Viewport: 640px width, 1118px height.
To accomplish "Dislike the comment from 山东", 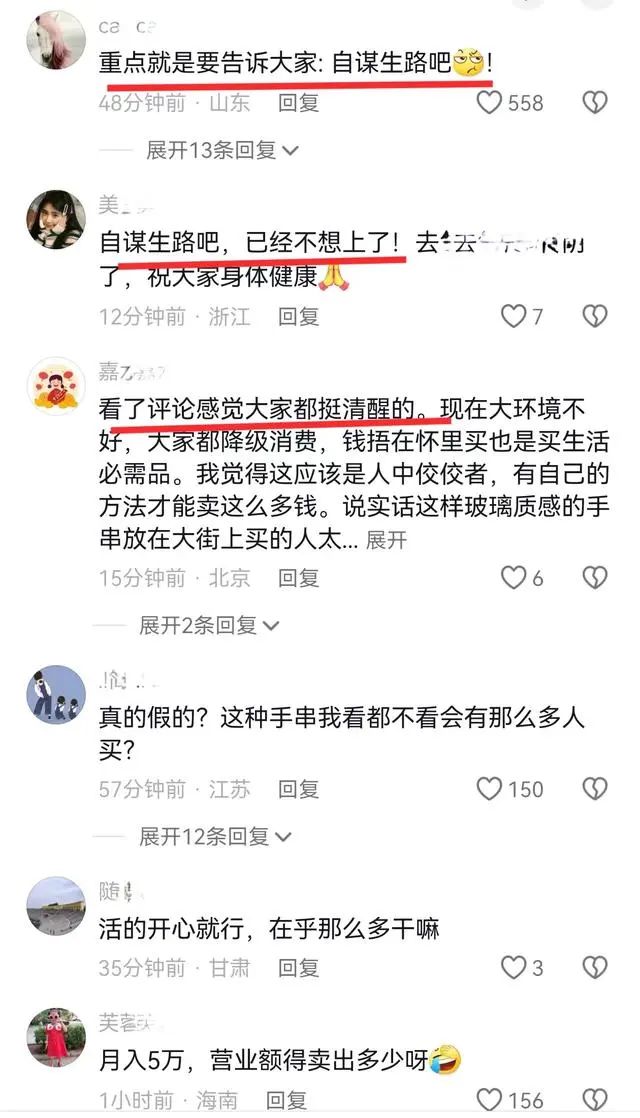I will click(595, 102).
